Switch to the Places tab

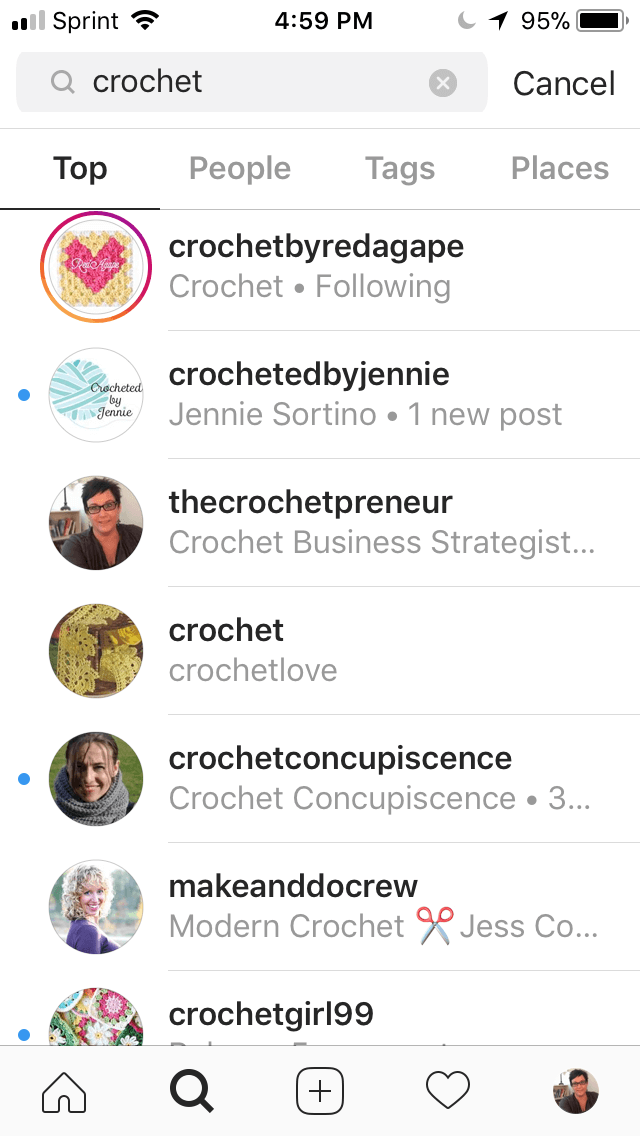[560, 168]
